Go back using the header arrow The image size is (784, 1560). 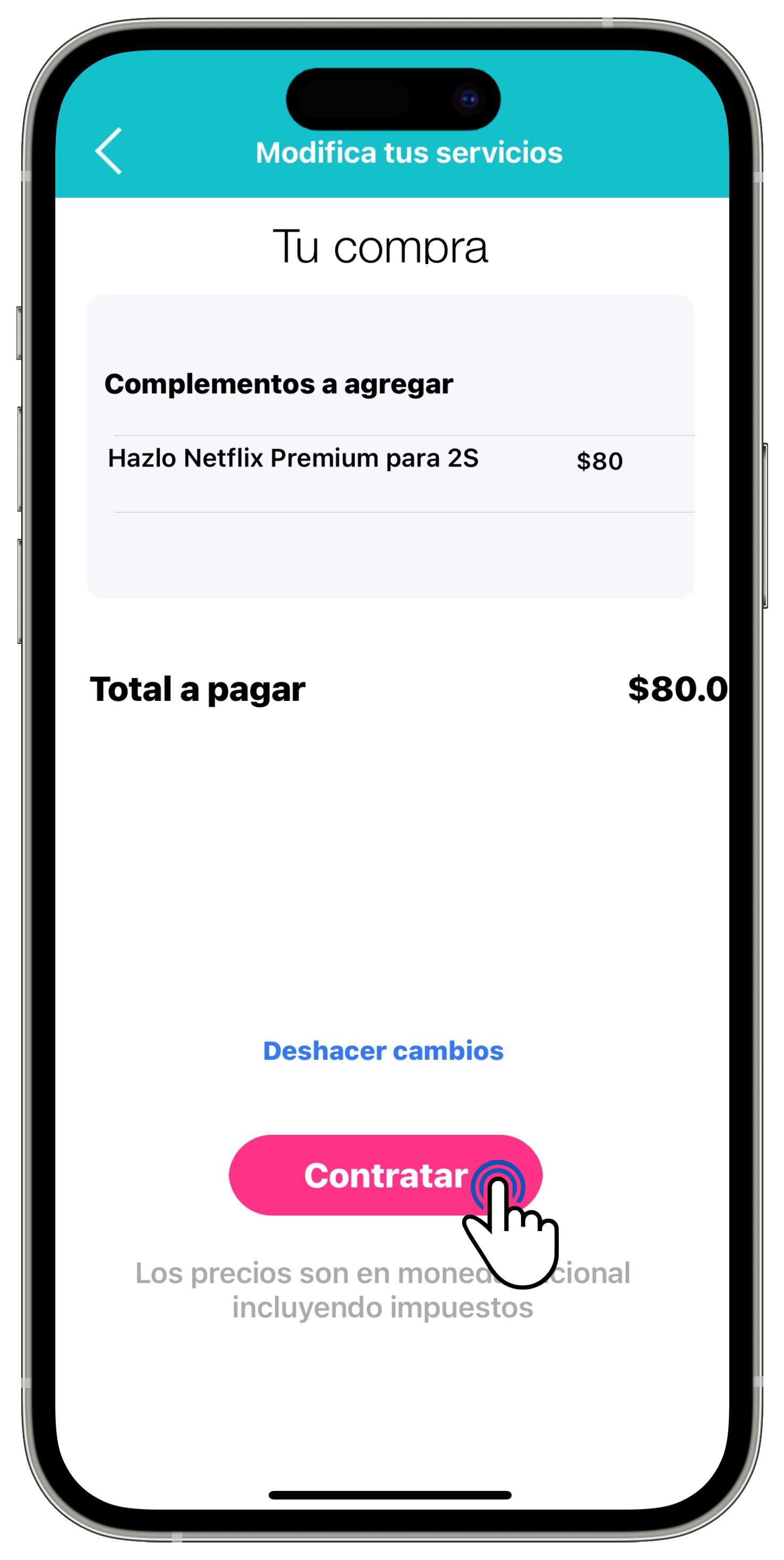[x=109, y=151]
